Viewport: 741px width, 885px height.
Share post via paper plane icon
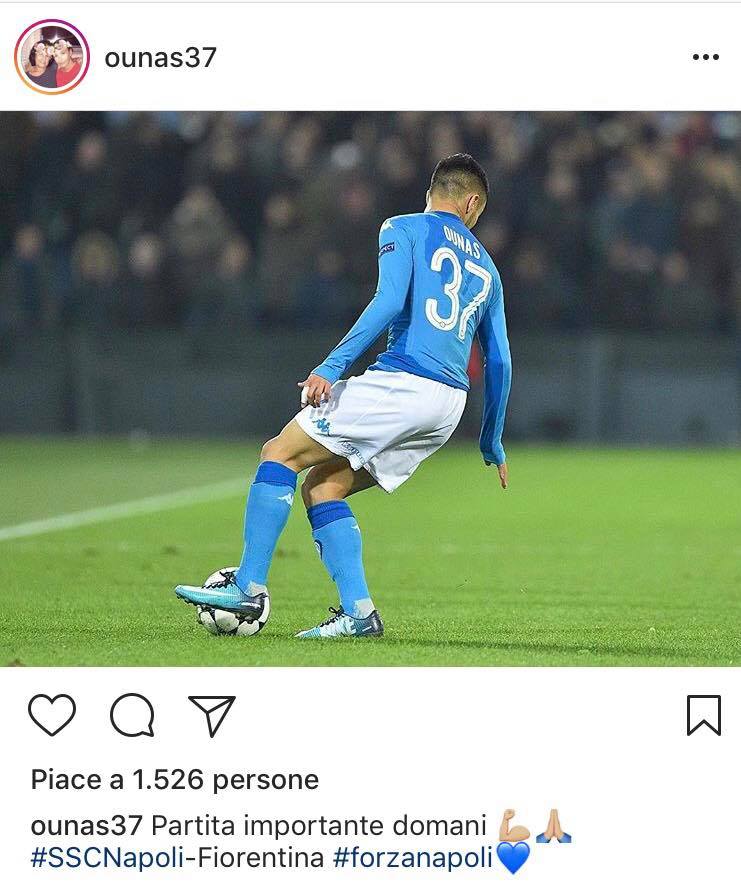(x=211, y=715)
